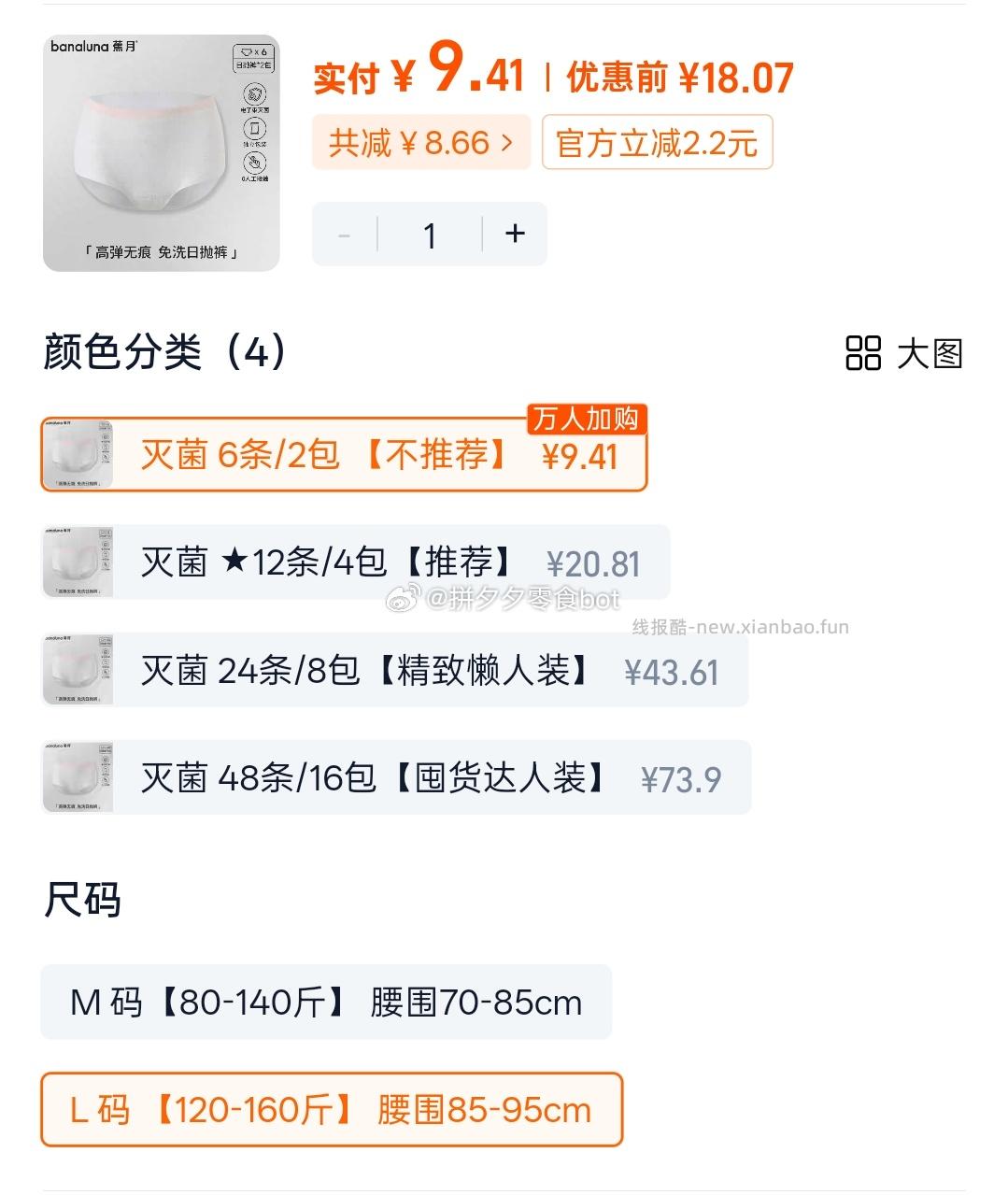
Task: Select the L 码【120-160斤】 size option
Action: coord(332,1110)
